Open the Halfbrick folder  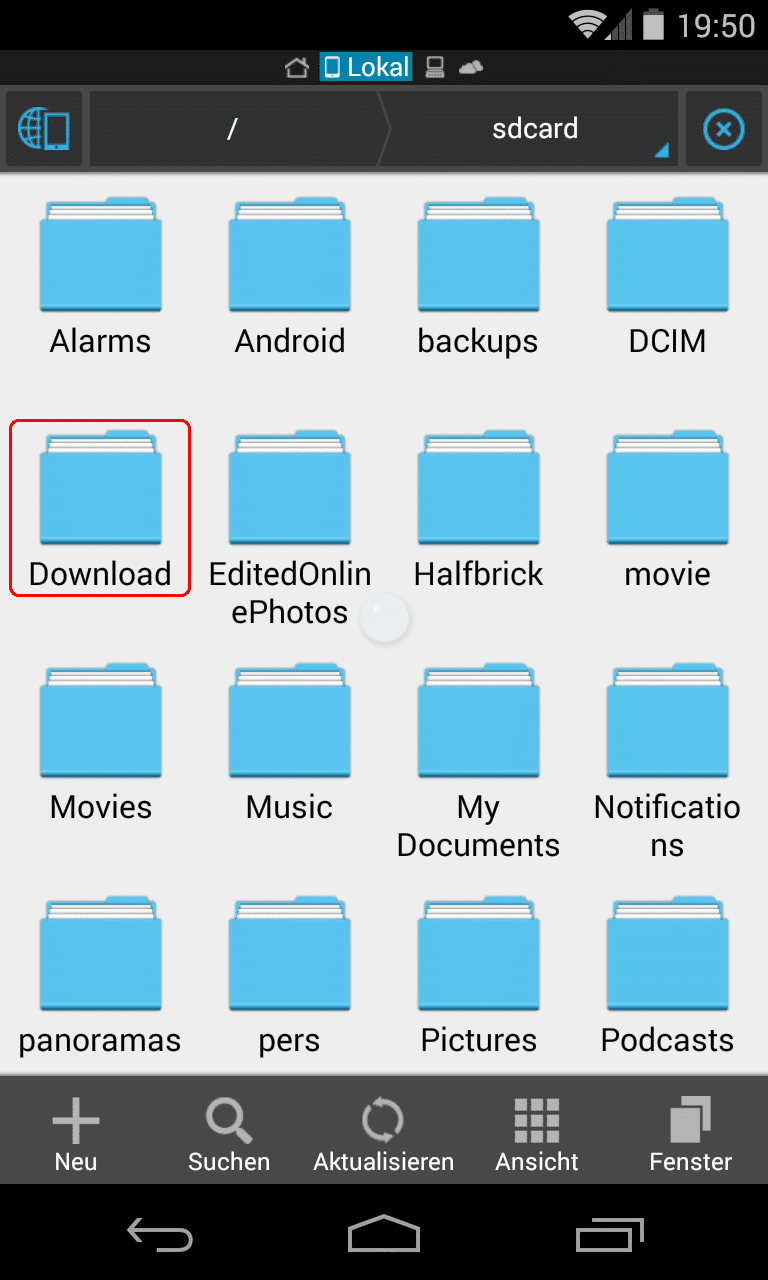(478, 510)
